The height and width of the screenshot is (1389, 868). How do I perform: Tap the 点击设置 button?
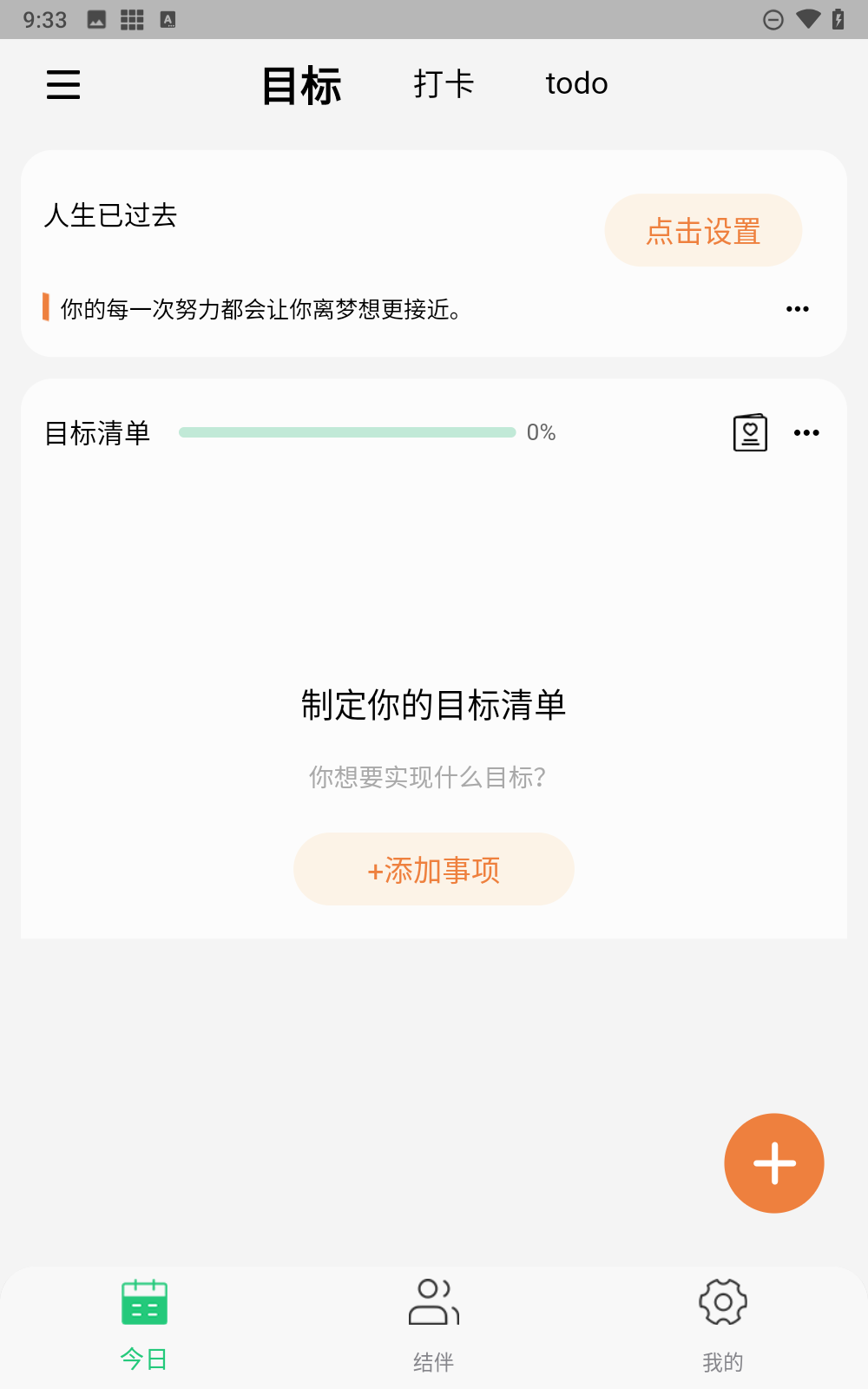(703, 231)
